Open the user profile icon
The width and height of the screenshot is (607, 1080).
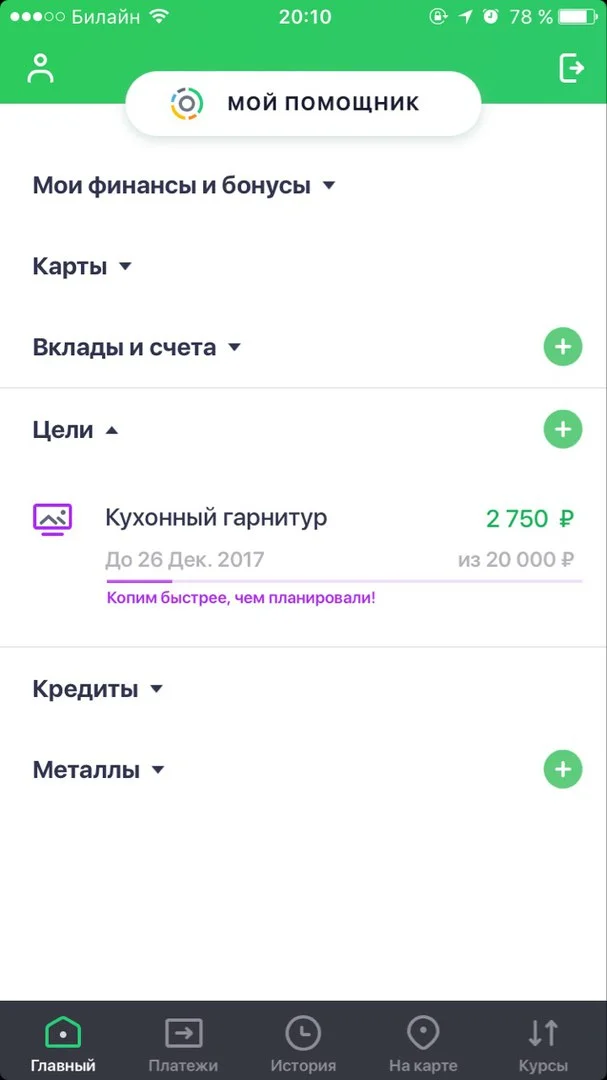(x=41, y=69)
